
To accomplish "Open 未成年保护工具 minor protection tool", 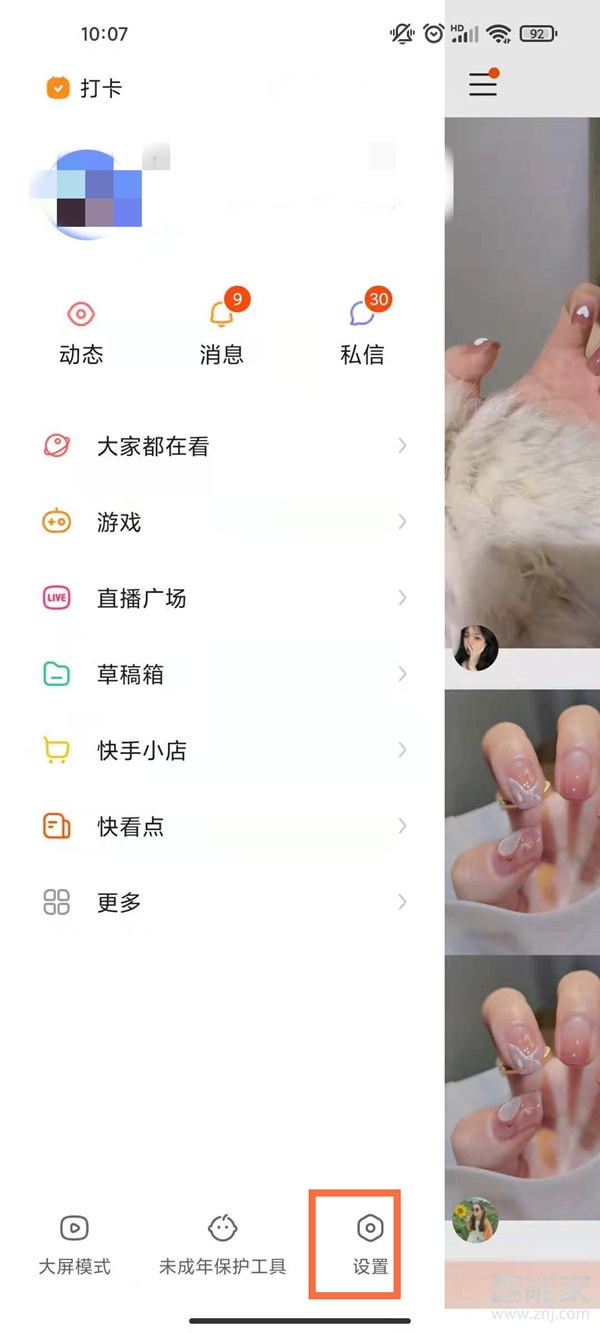I will pyautogui.click(x=222, y=1244).
